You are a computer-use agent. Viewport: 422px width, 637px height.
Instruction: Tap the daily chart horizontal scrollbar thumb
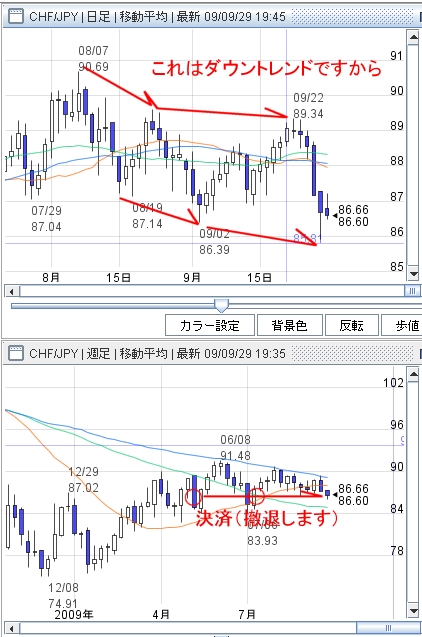coord(412,291)
